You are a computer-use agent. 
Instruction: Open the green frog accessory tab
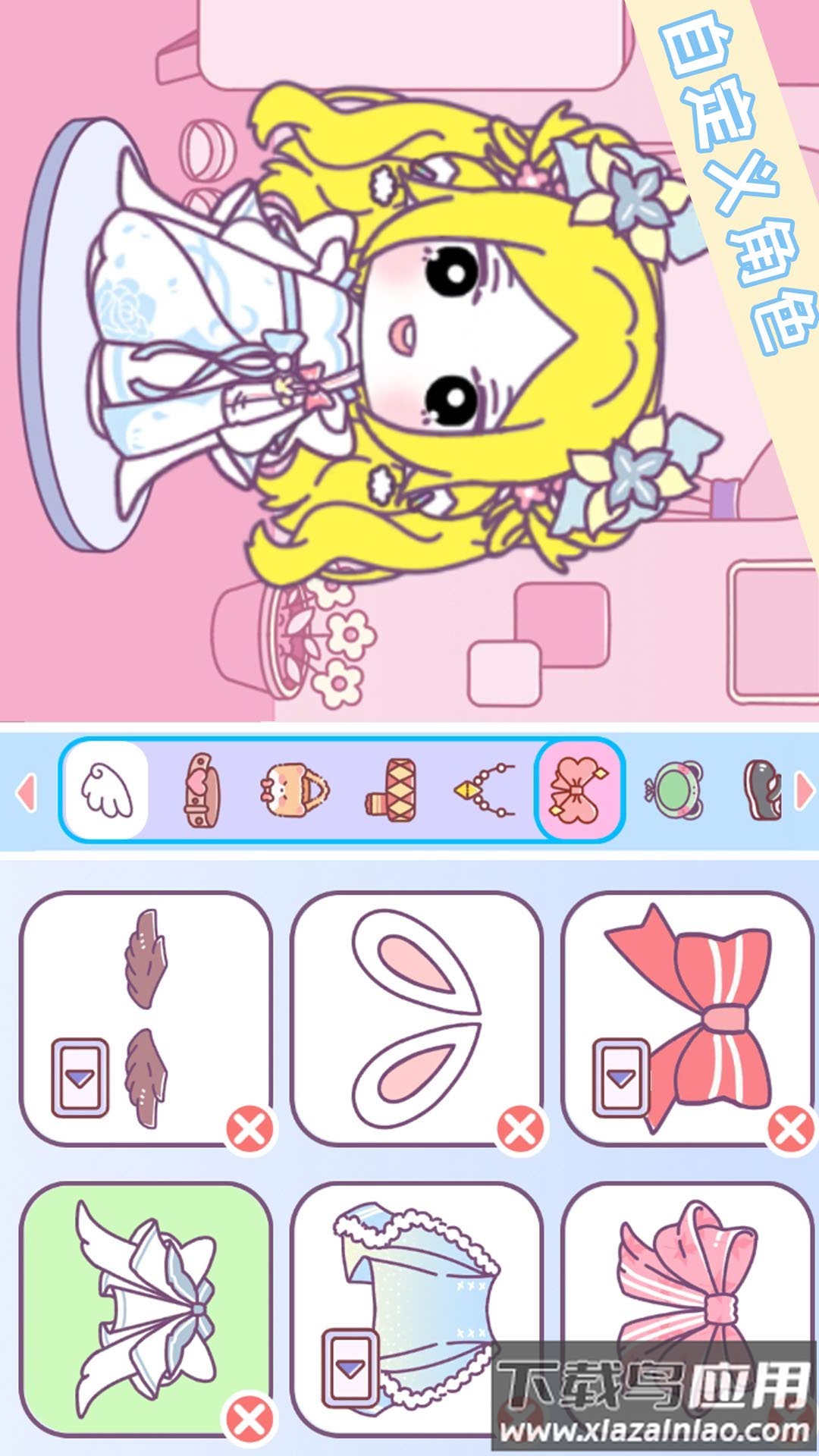click(674, 790)
